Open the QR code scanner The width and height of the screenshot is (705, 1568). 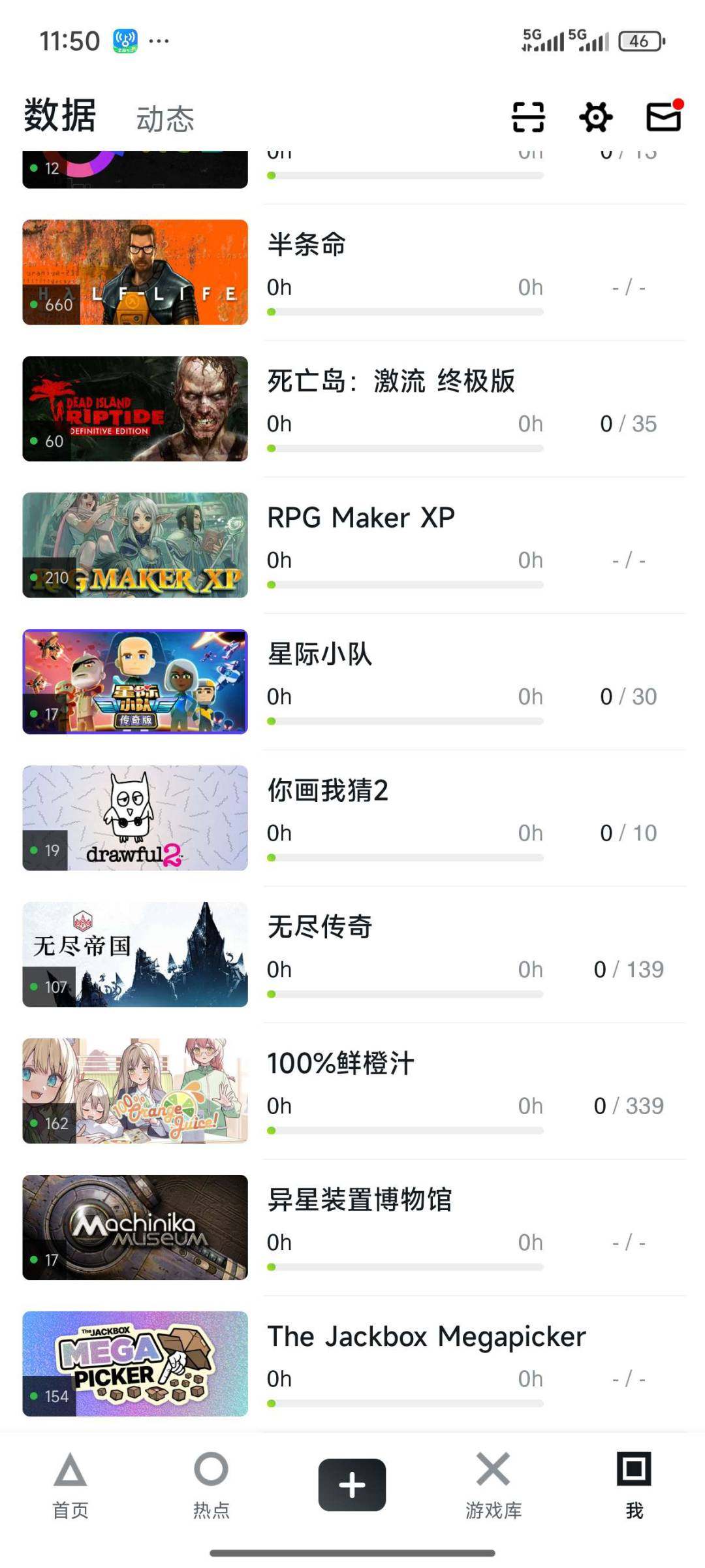tap(527, 118)
